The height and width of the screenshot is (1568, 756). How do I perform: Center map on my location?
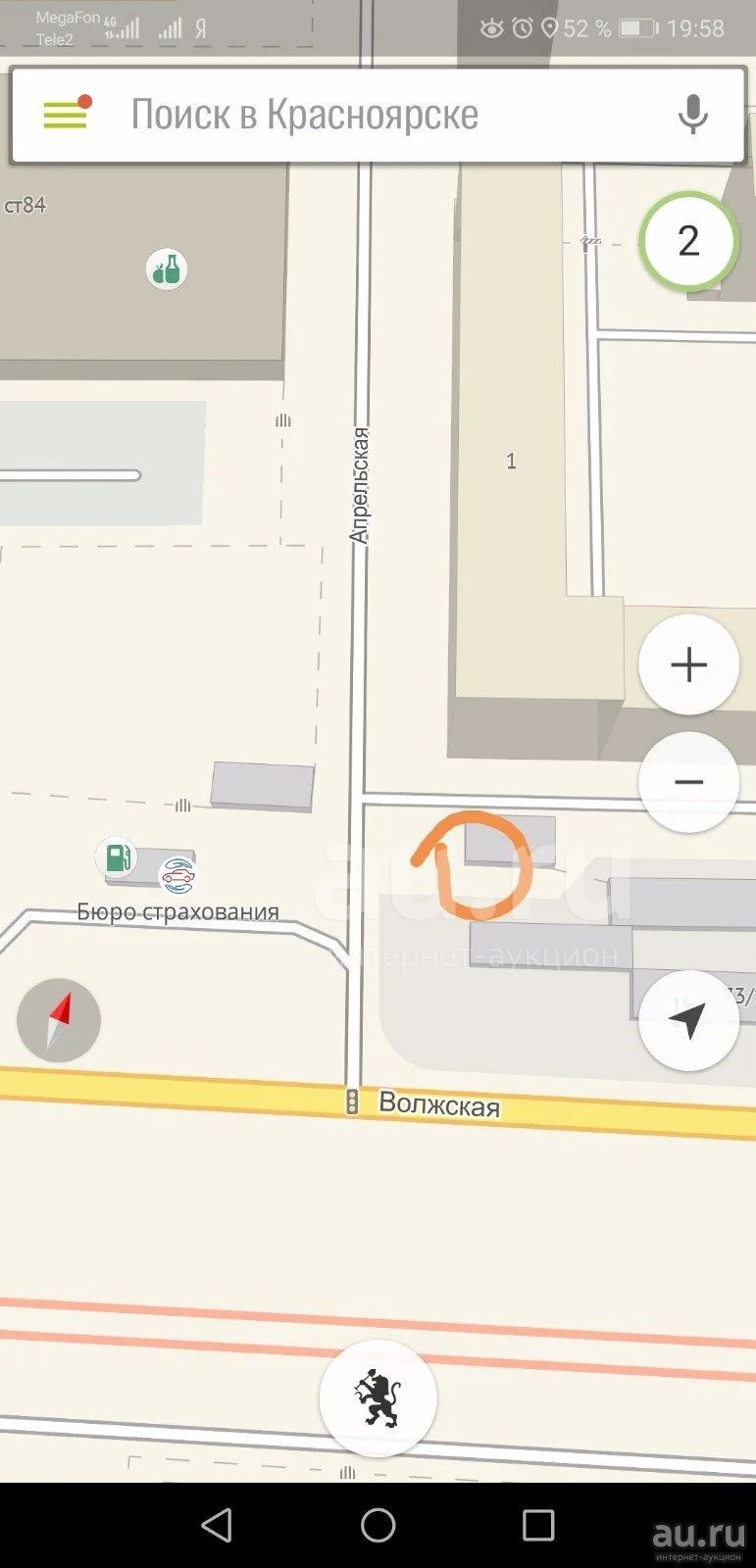click(x=688, y=1020)
